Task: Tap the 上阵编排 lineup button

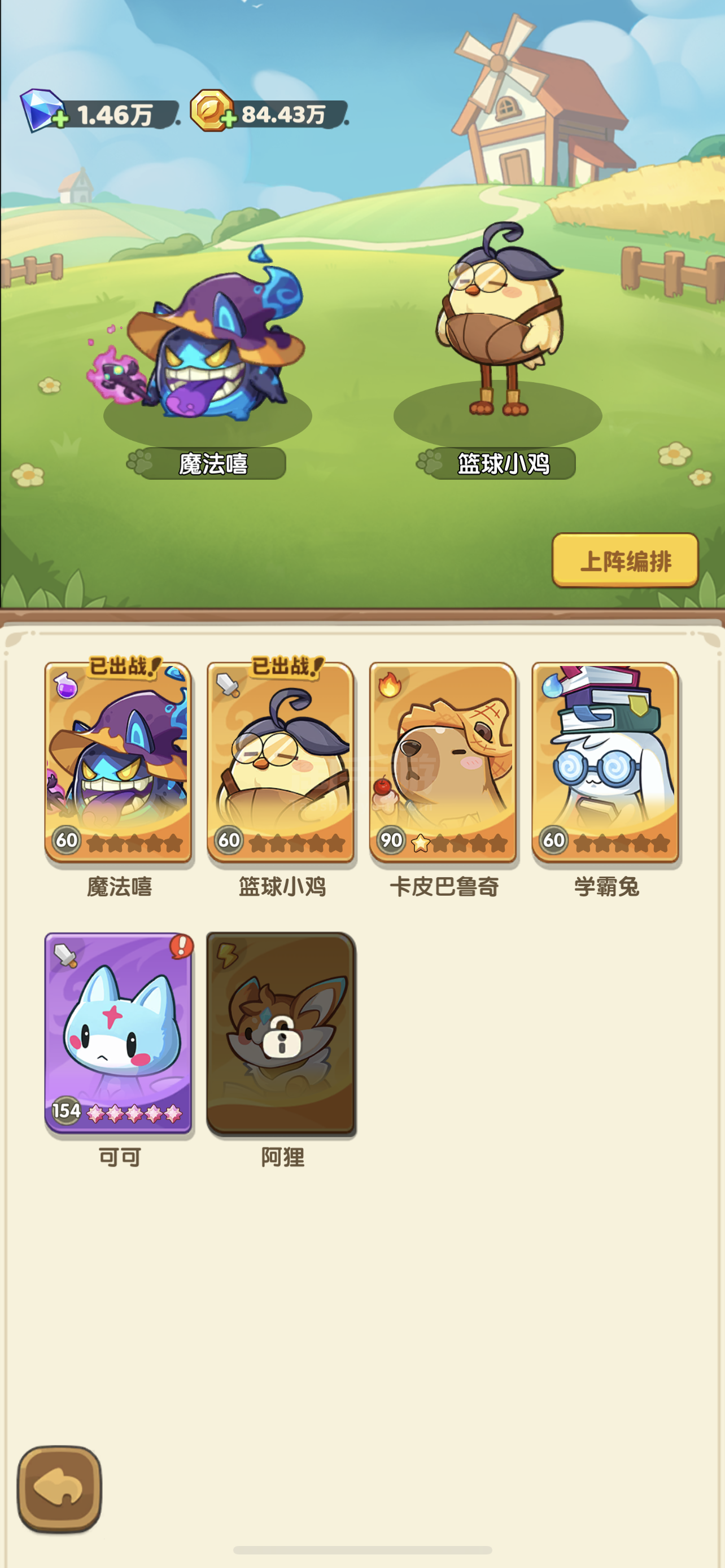Action: click(624, 560)
